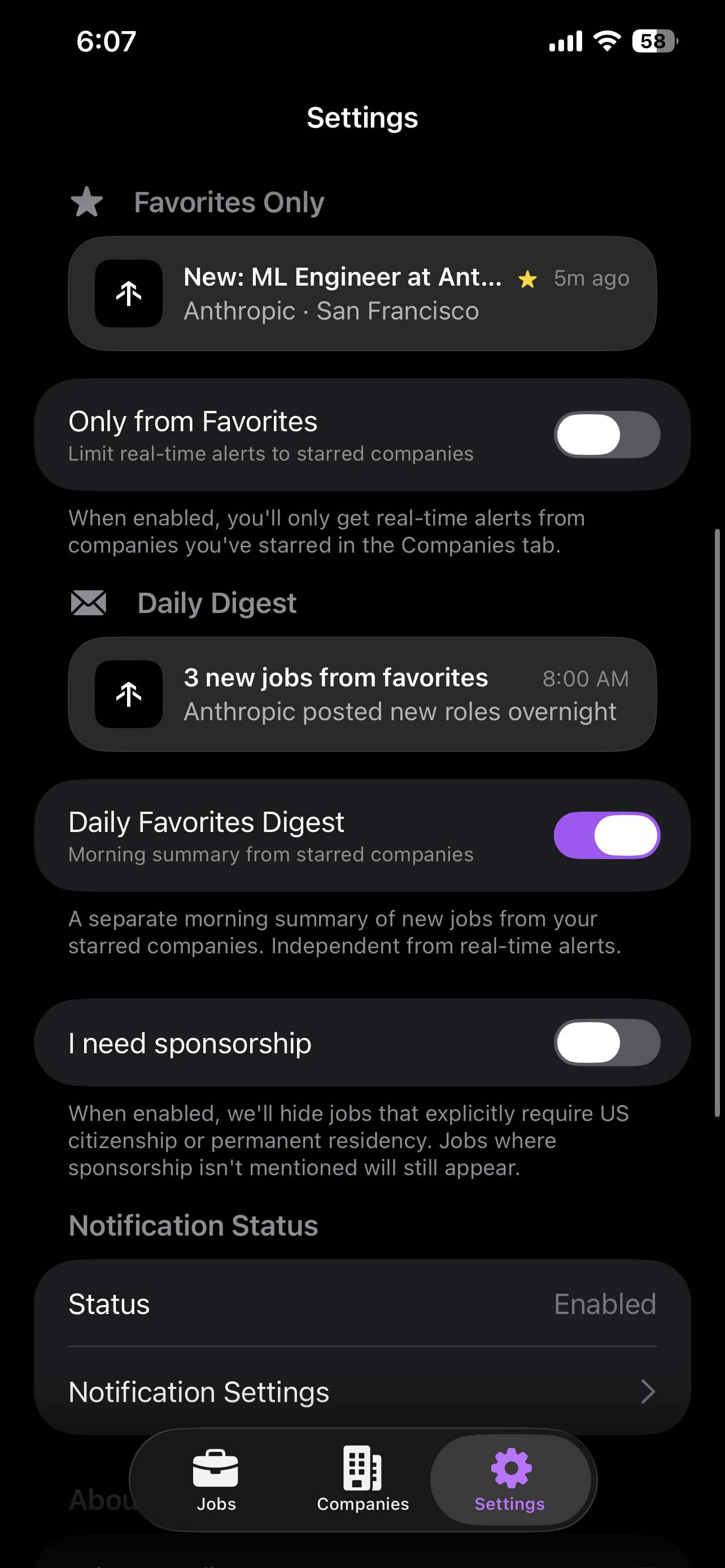The image size is (725, 1568).
Task: Toggle the I need sponsorship switch
Action: (x=606, y=1042)
